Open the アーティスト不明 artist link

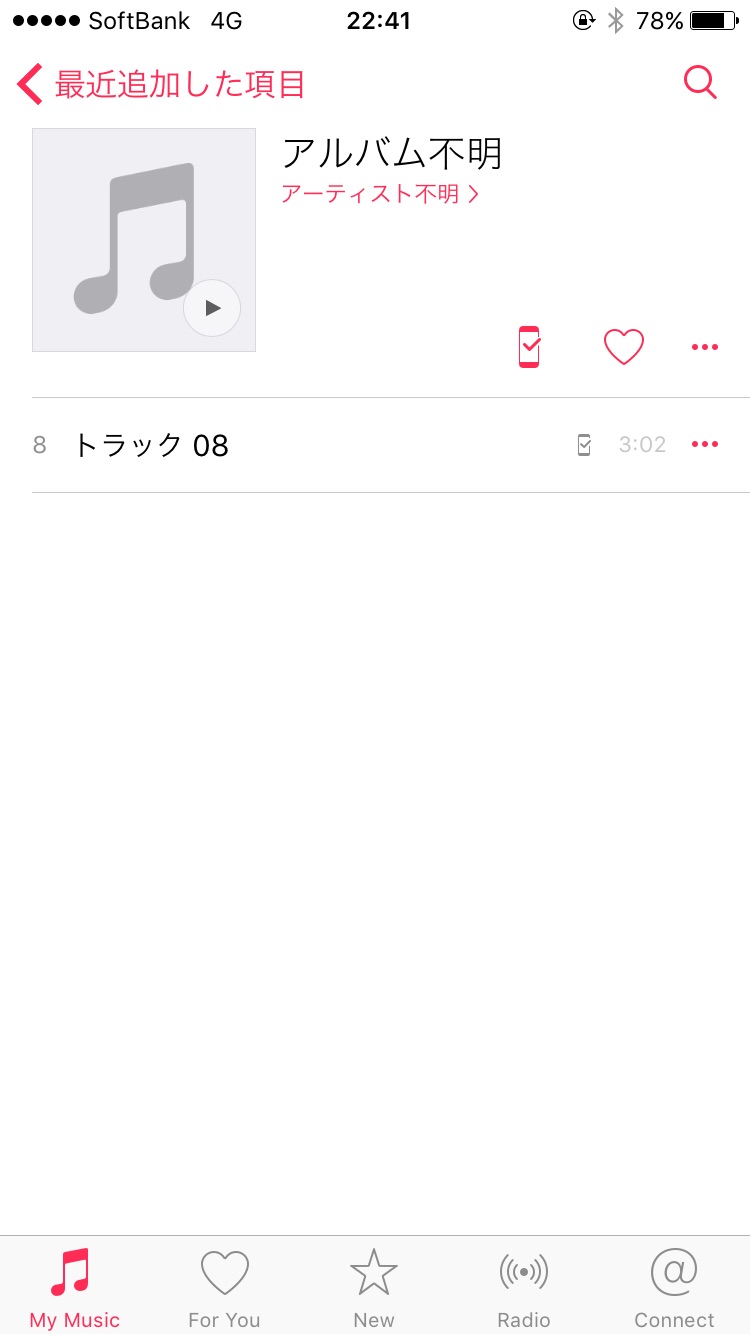tap(380, 194)
